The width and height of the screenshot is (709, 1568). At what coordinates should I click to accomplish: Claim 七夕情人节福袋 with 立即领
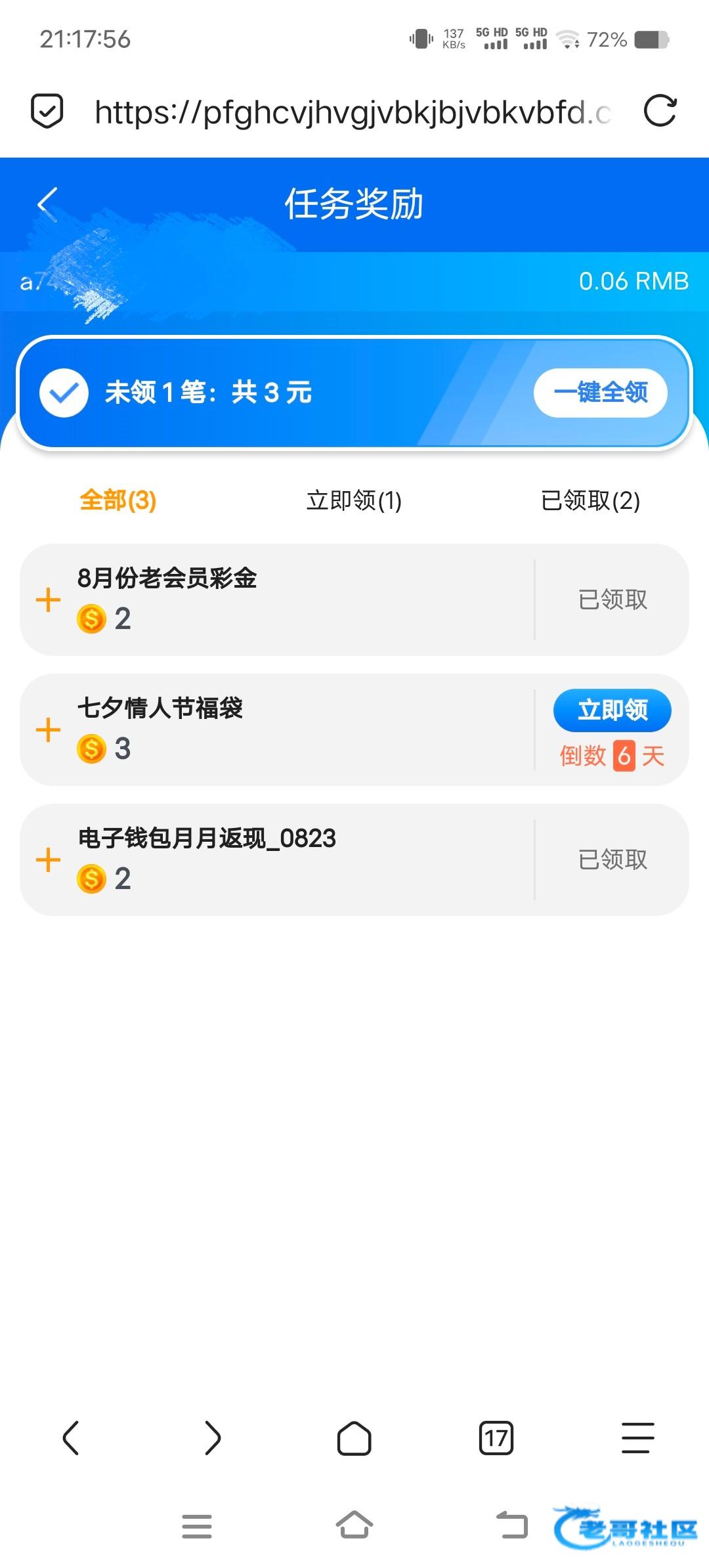coord(612,710)
